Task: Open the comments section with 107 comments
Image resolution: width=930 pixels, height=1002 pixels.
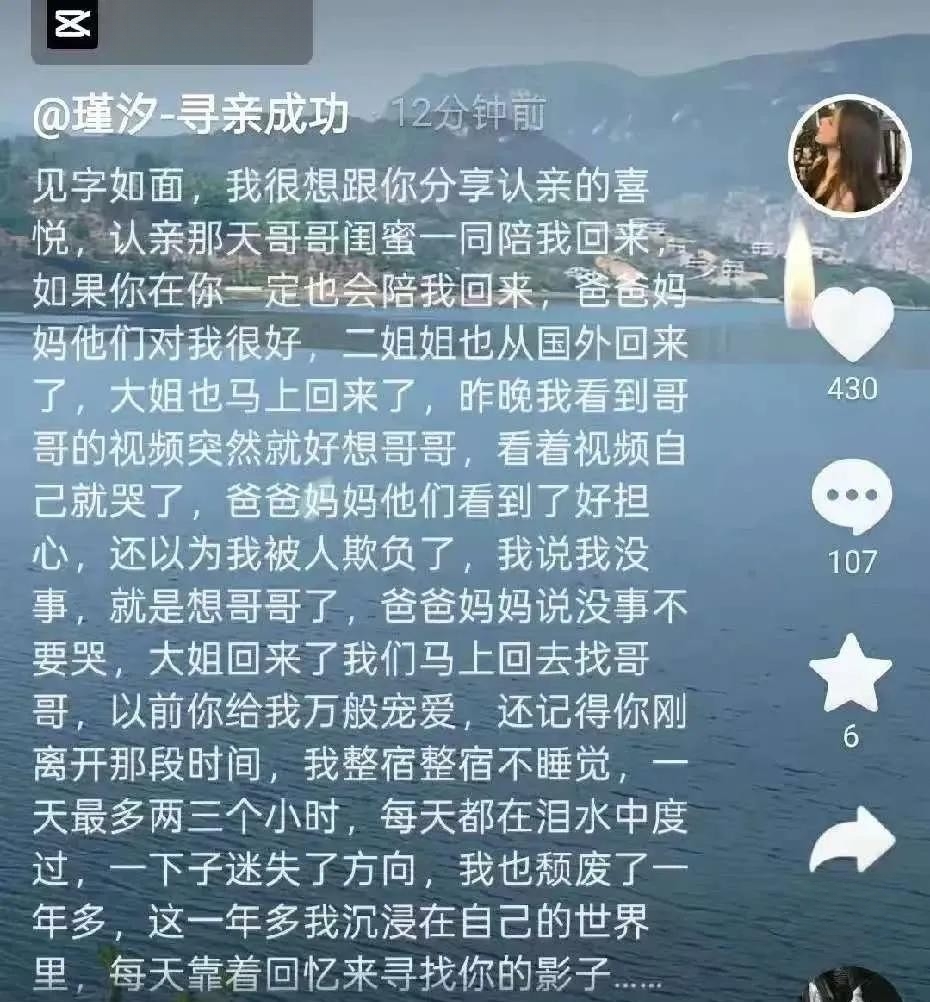Action: click(x=851, y=498)
